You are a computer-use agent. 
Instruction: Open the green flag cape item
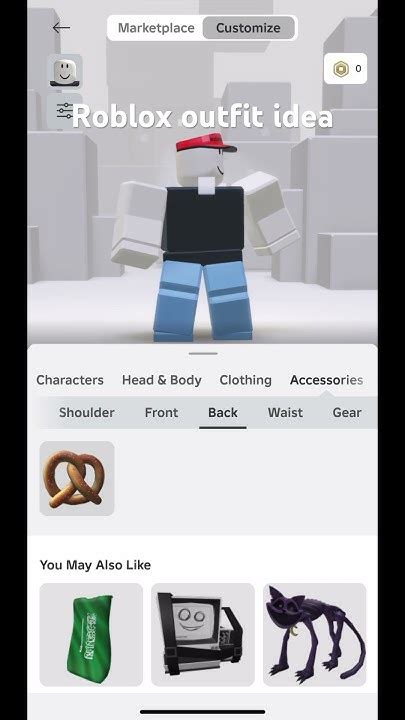point(91,635)
